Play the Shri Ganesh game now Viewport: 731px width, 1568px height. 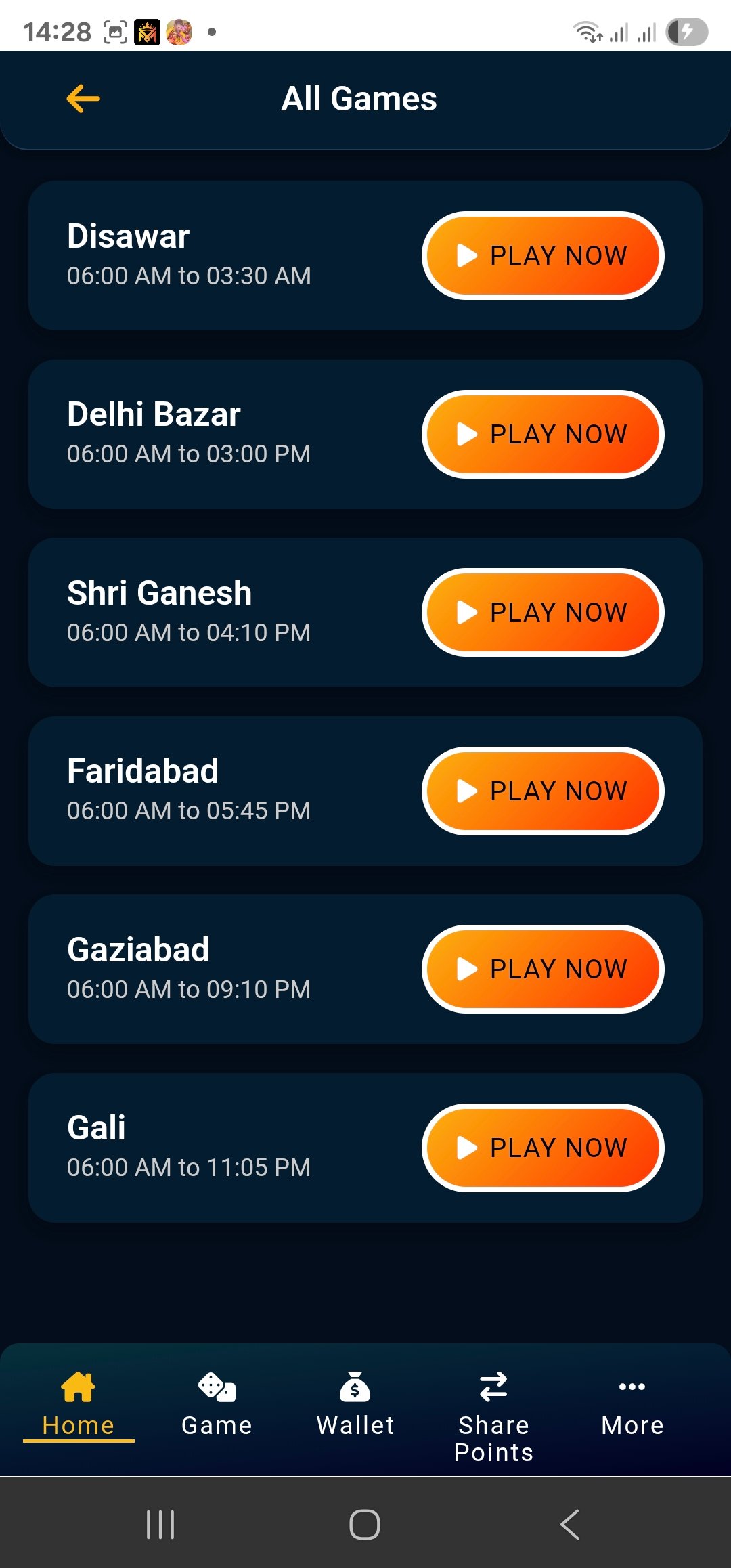click(x=543, y=613)
